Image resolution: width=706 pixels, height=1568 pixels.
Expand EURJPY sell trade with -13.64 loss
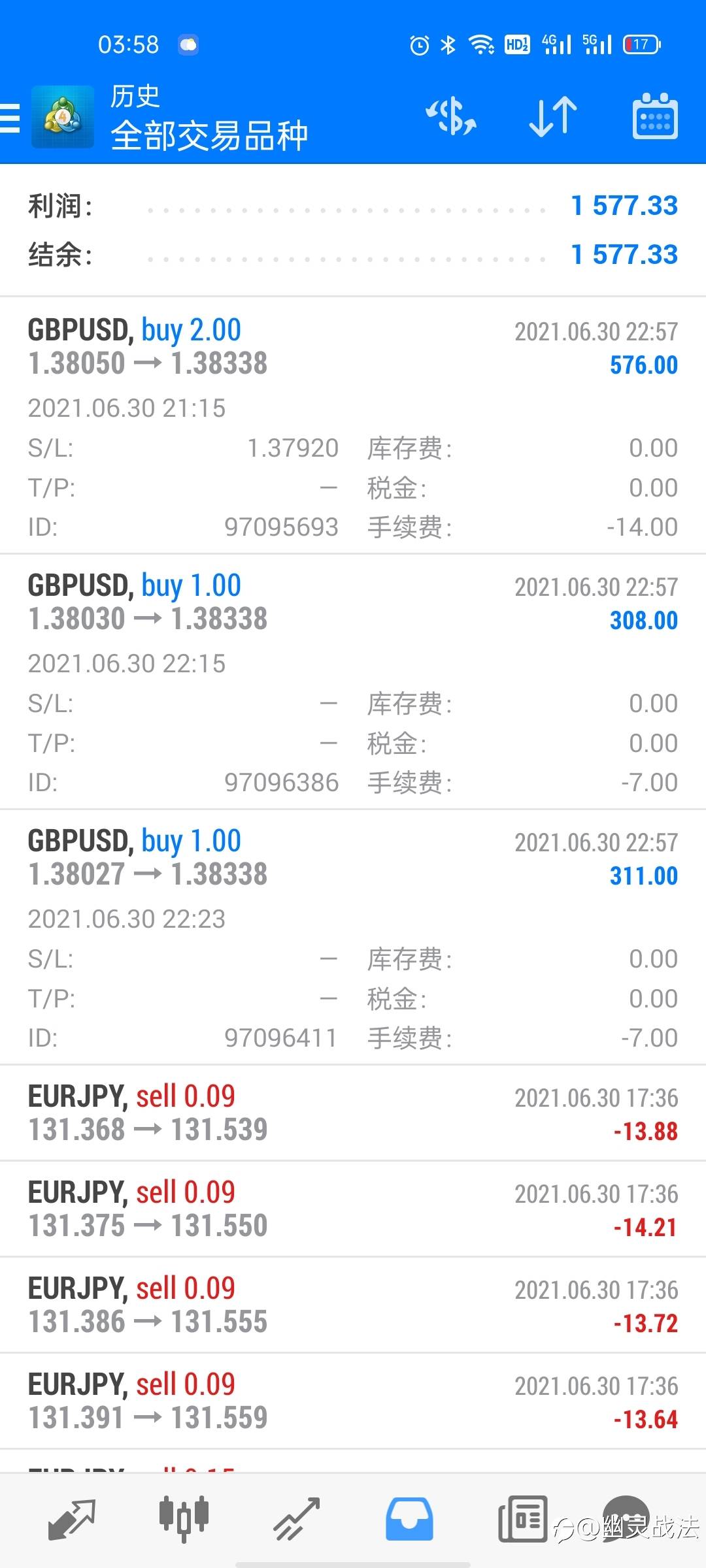click(353, 1401)
